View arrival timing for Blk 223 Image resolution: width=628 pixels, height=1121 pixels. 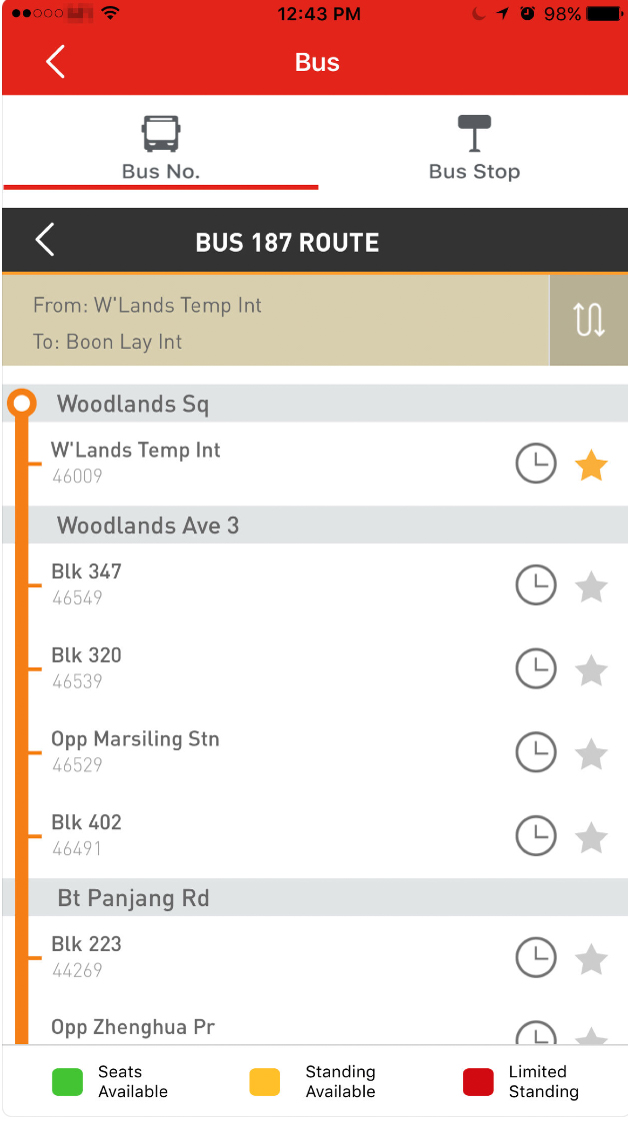536,957
